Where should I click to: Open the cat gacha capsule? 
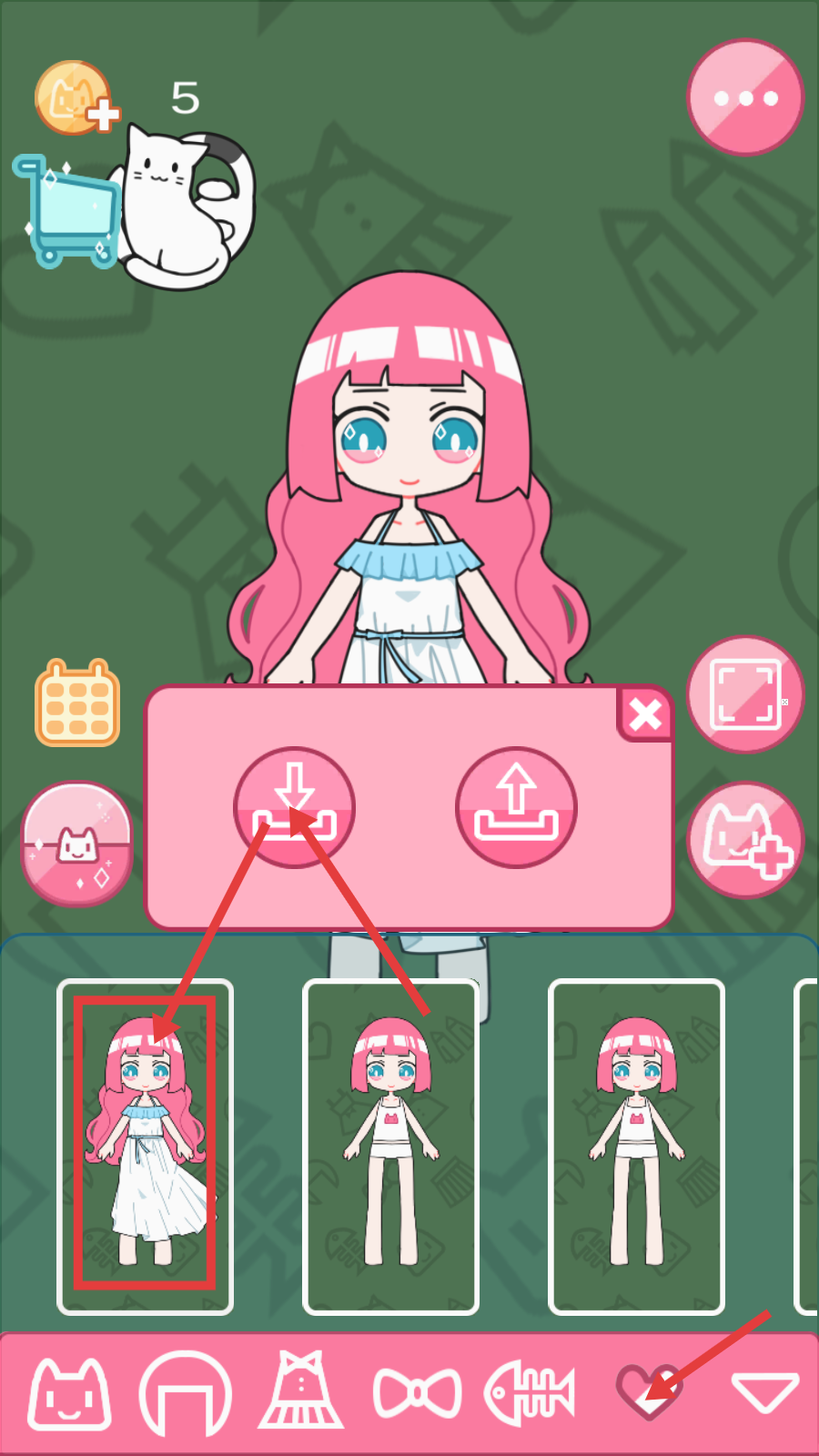coord(77,844)
